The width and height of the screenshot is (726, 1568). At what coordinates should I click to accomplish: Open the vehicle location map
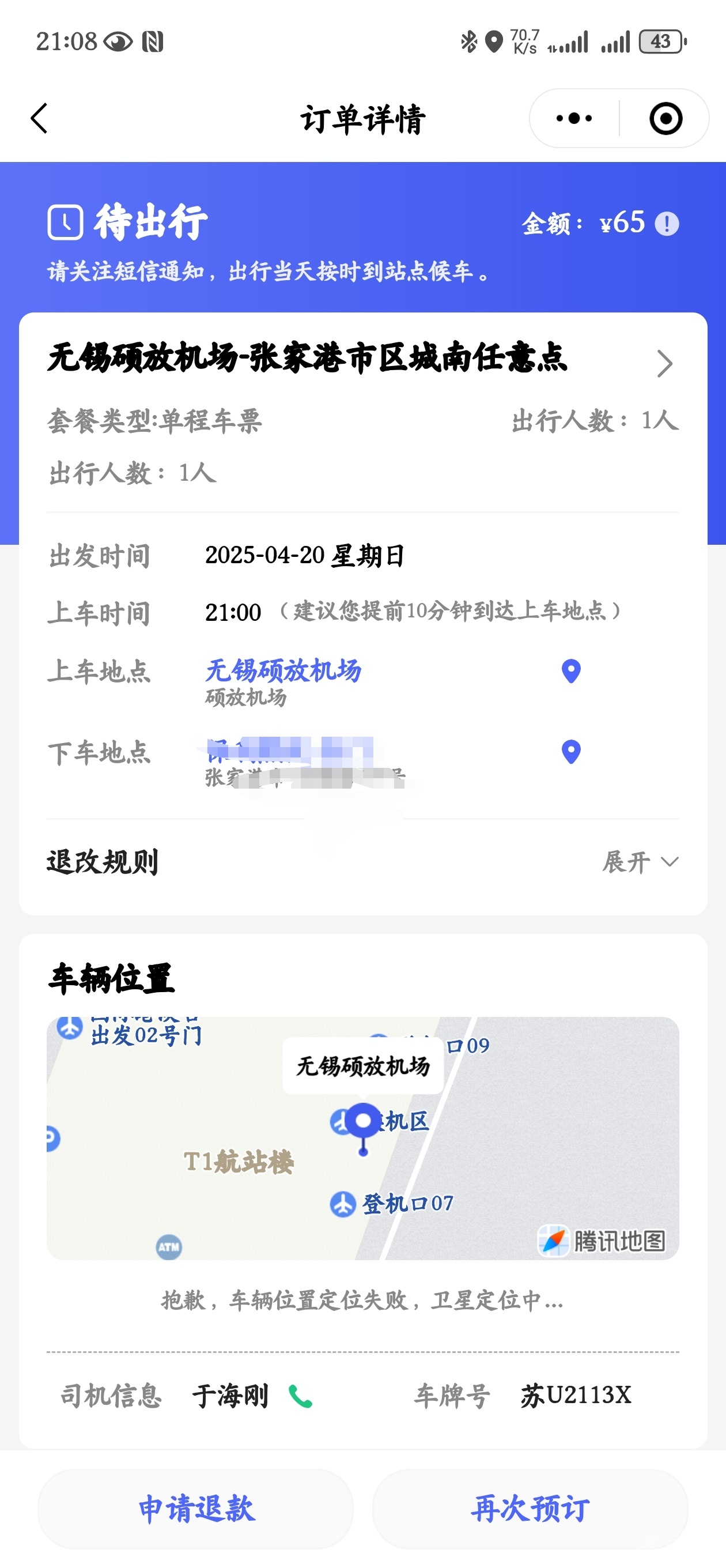(x=362, y=1137)
